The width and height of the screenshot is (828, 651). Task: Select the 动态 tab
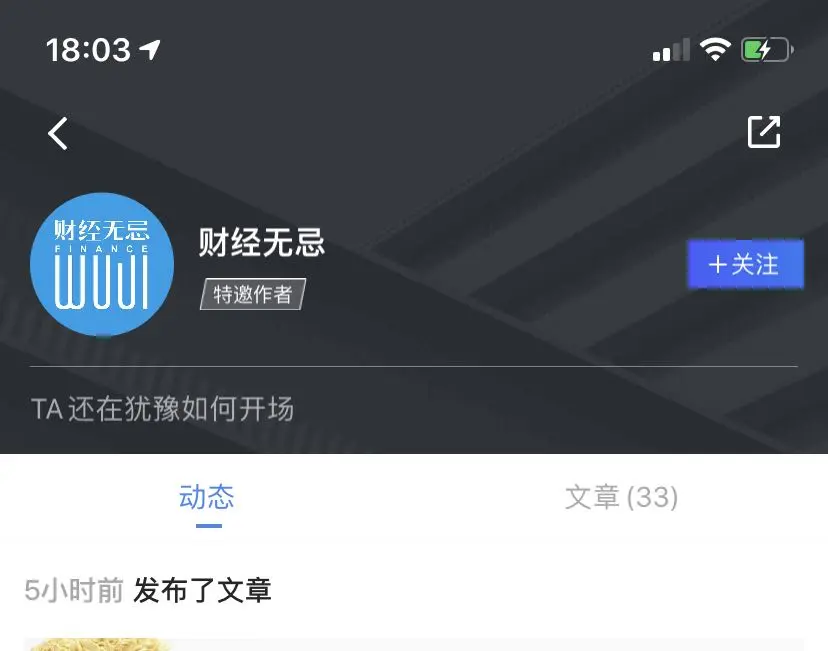pos(207,497)
